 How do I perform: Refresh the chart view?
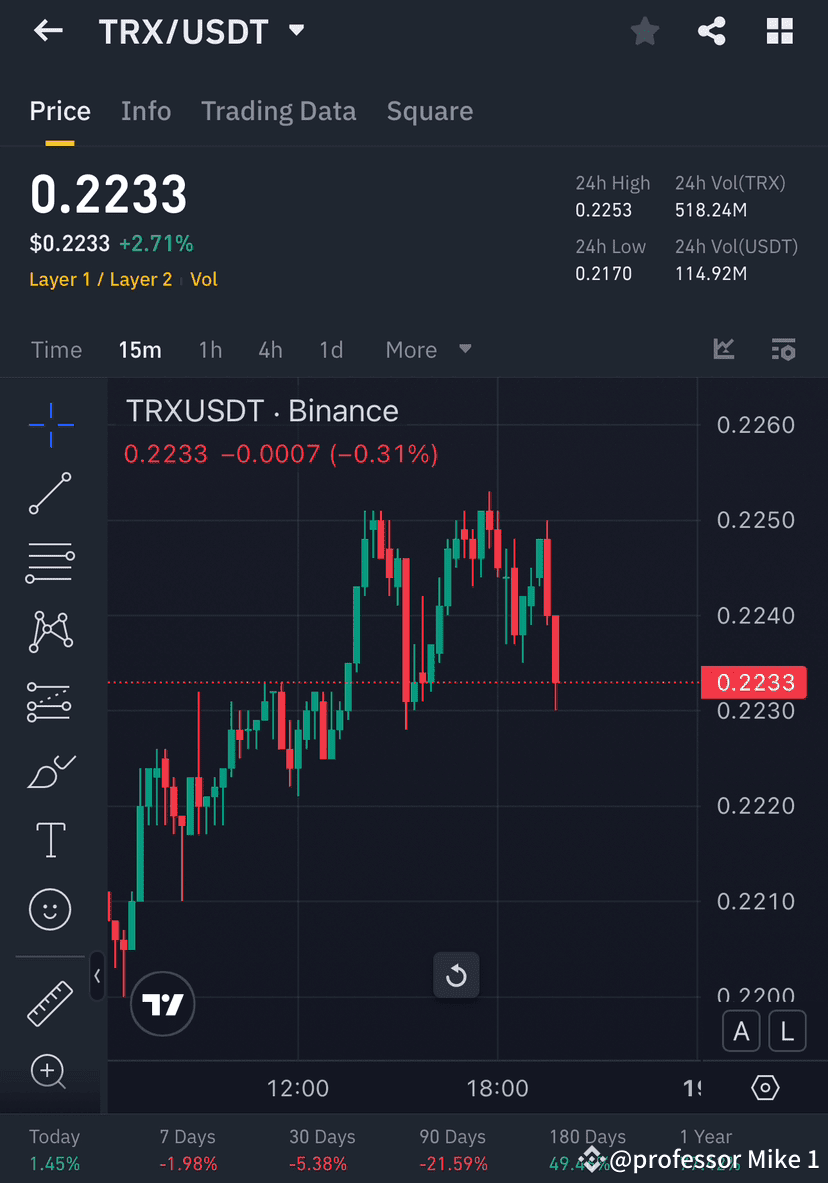pos(456,975)
